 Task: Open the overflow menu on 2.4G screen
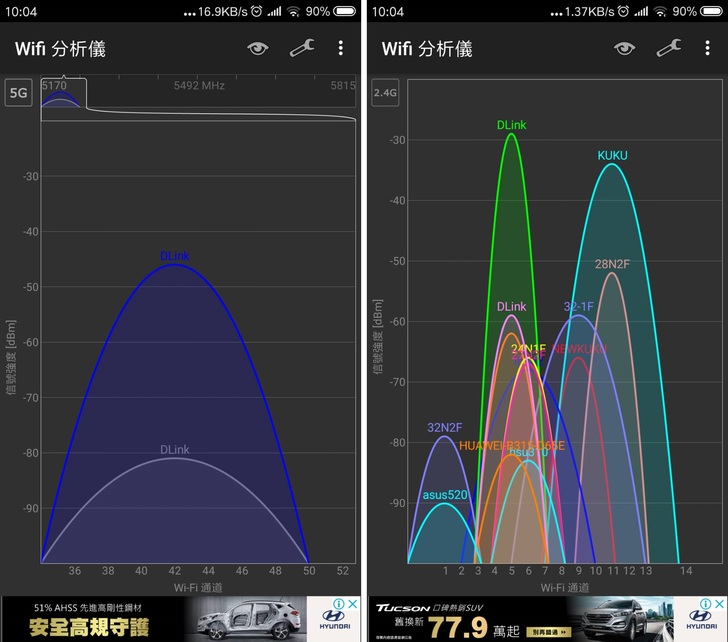tap(708, 48)
